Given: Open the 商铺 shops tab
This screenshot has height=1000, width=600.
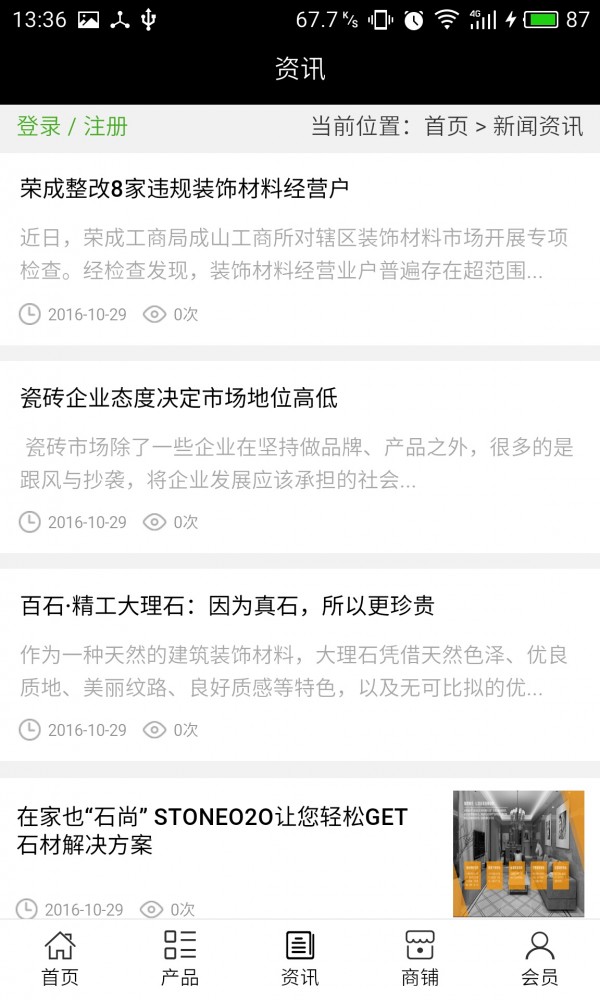Looking at the screenshot, I should [420, 959].
